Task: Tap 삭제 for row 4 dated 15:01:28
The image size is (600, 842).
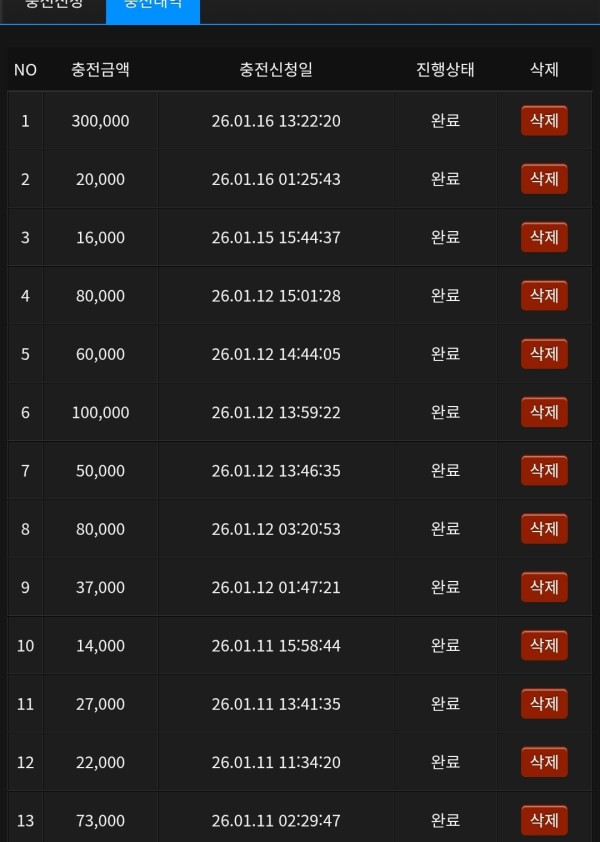Action: [x=544, y=296]
